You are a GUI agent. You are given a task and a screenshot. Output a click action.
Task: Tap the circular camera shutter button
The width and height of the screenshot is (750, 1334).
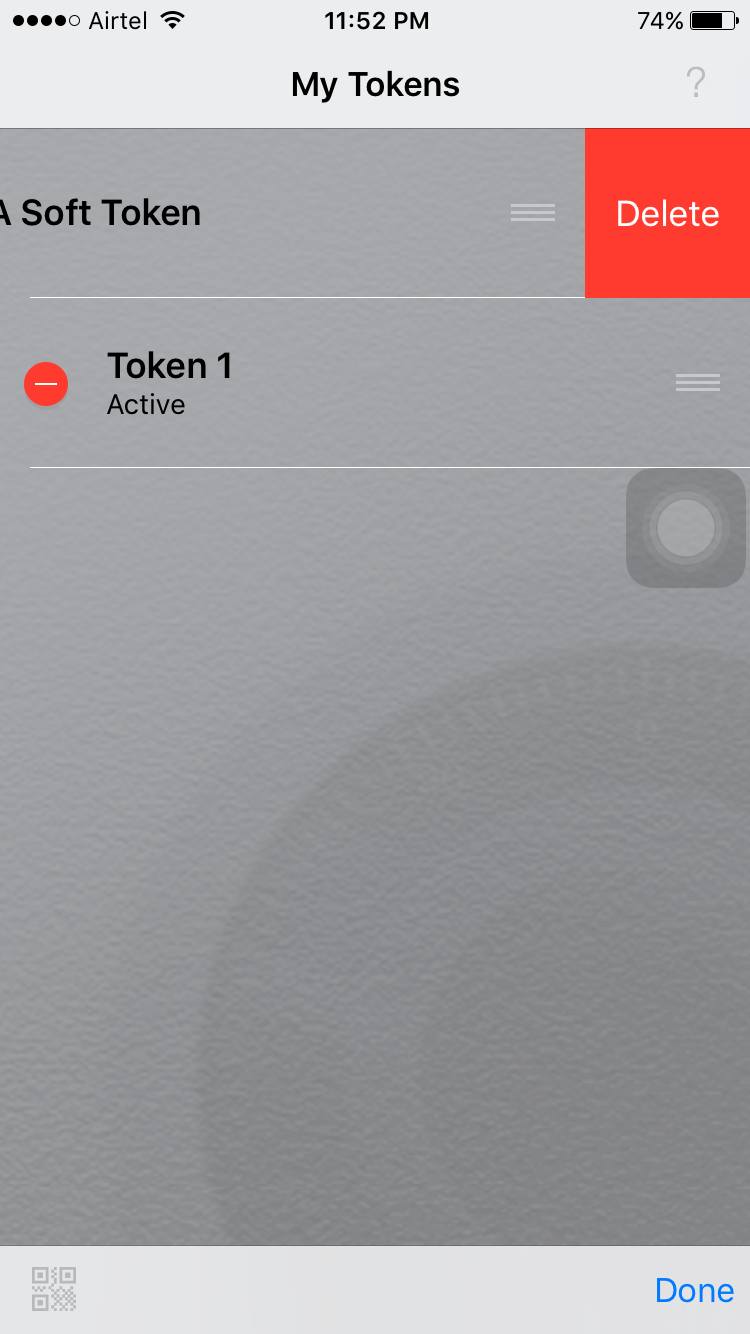[686, 528]
